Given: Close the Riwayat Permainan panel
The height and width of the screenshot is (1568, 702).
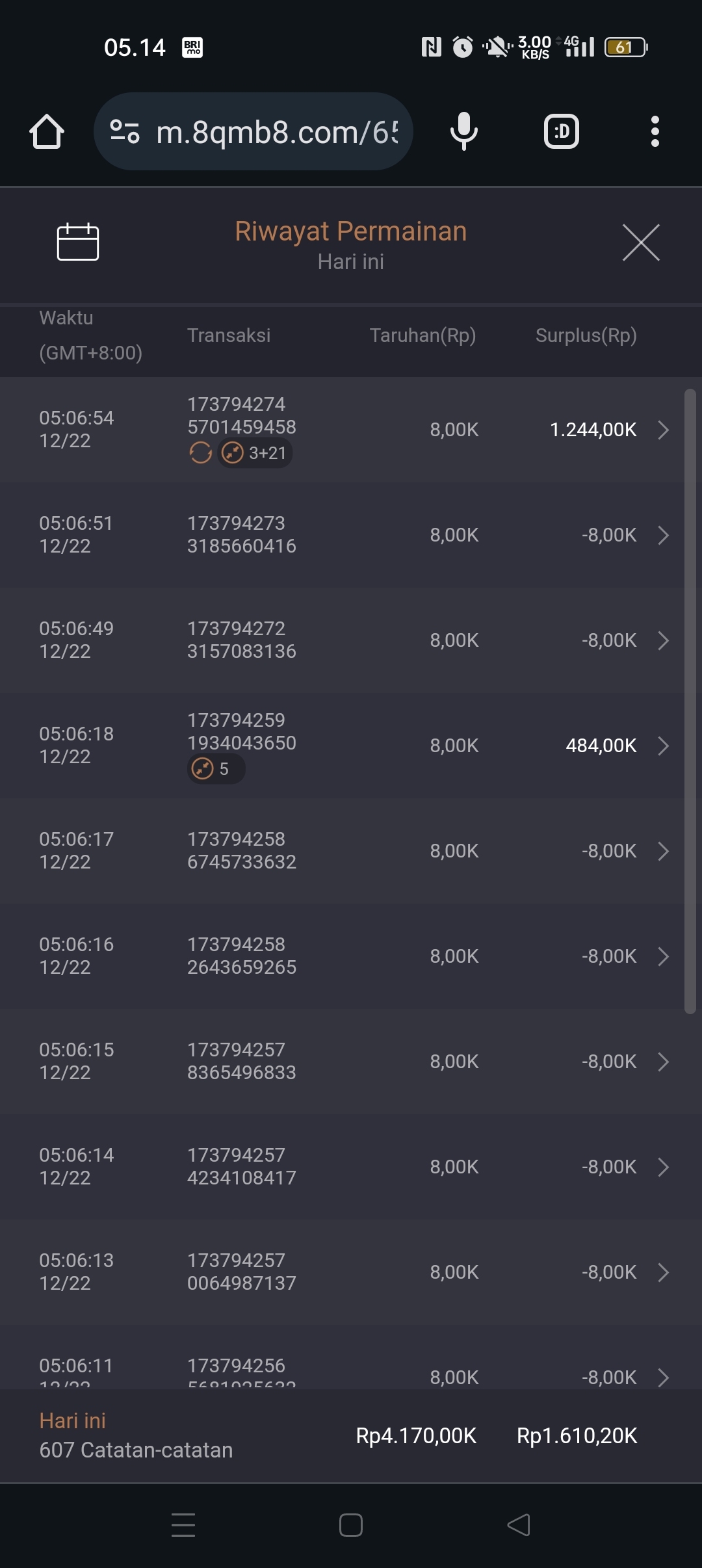Looking at the screenshot, I should click(641, 242).
